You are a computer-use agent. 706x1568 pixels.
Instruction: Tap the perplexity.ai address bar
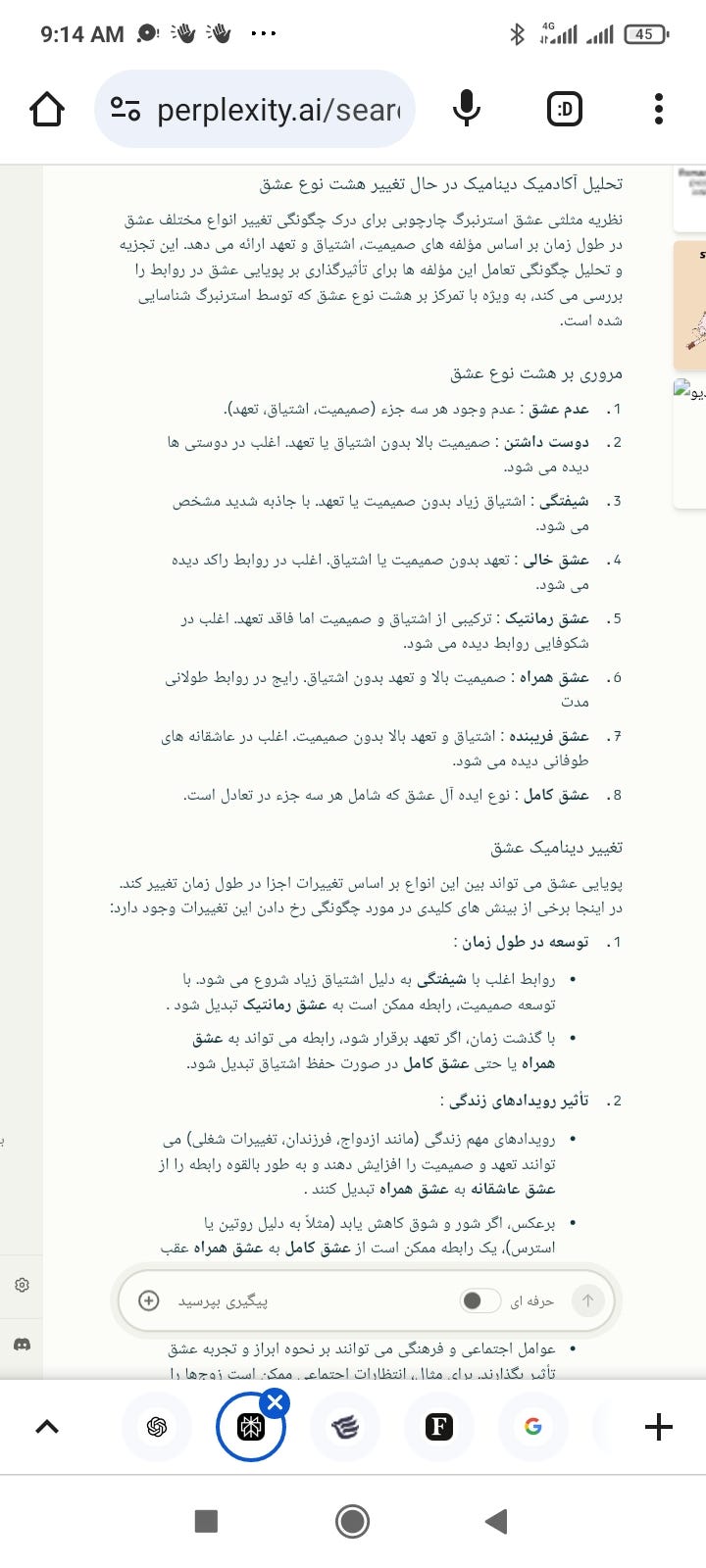[x=255, y=109]
